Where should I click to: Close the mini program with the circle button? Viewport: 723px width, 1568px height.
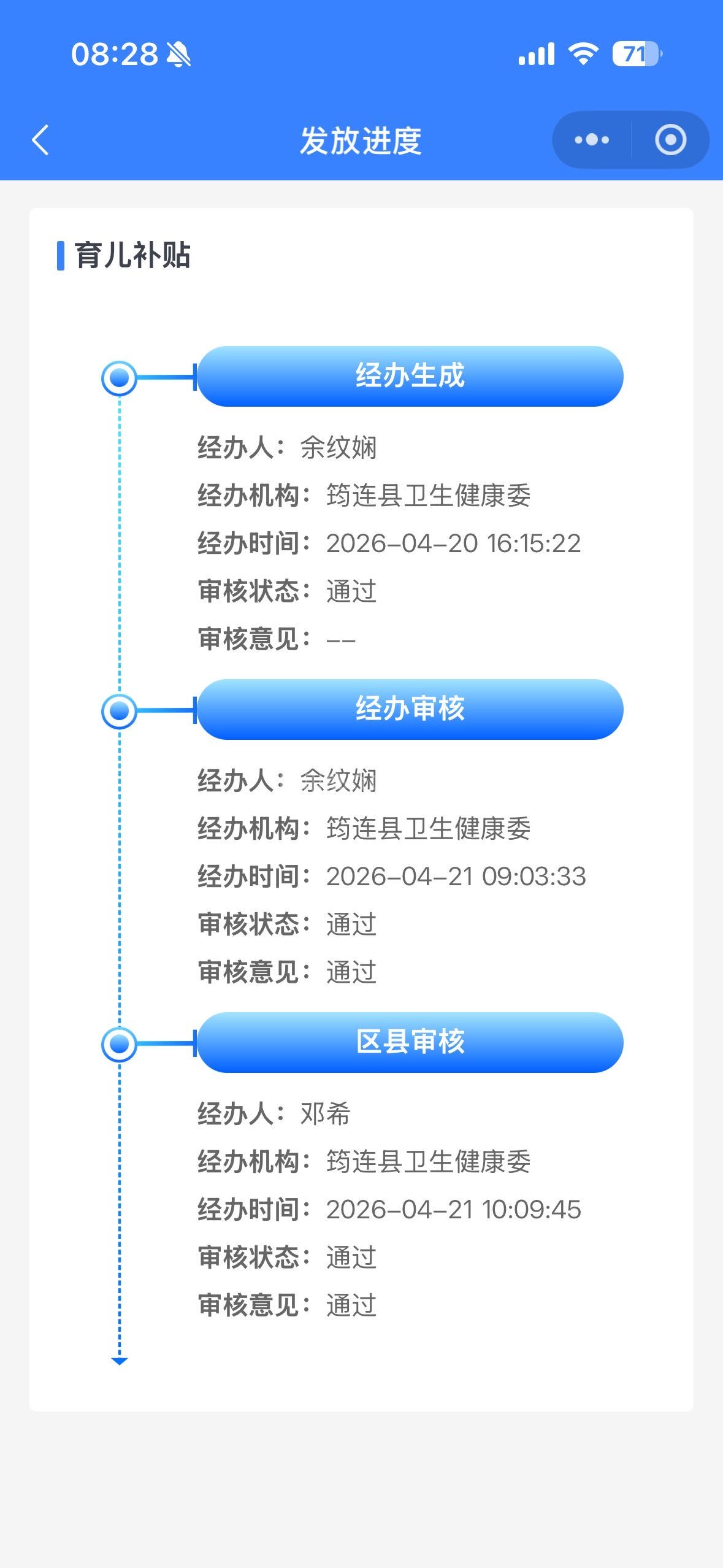pyautogui.click(x=670, y=140)
